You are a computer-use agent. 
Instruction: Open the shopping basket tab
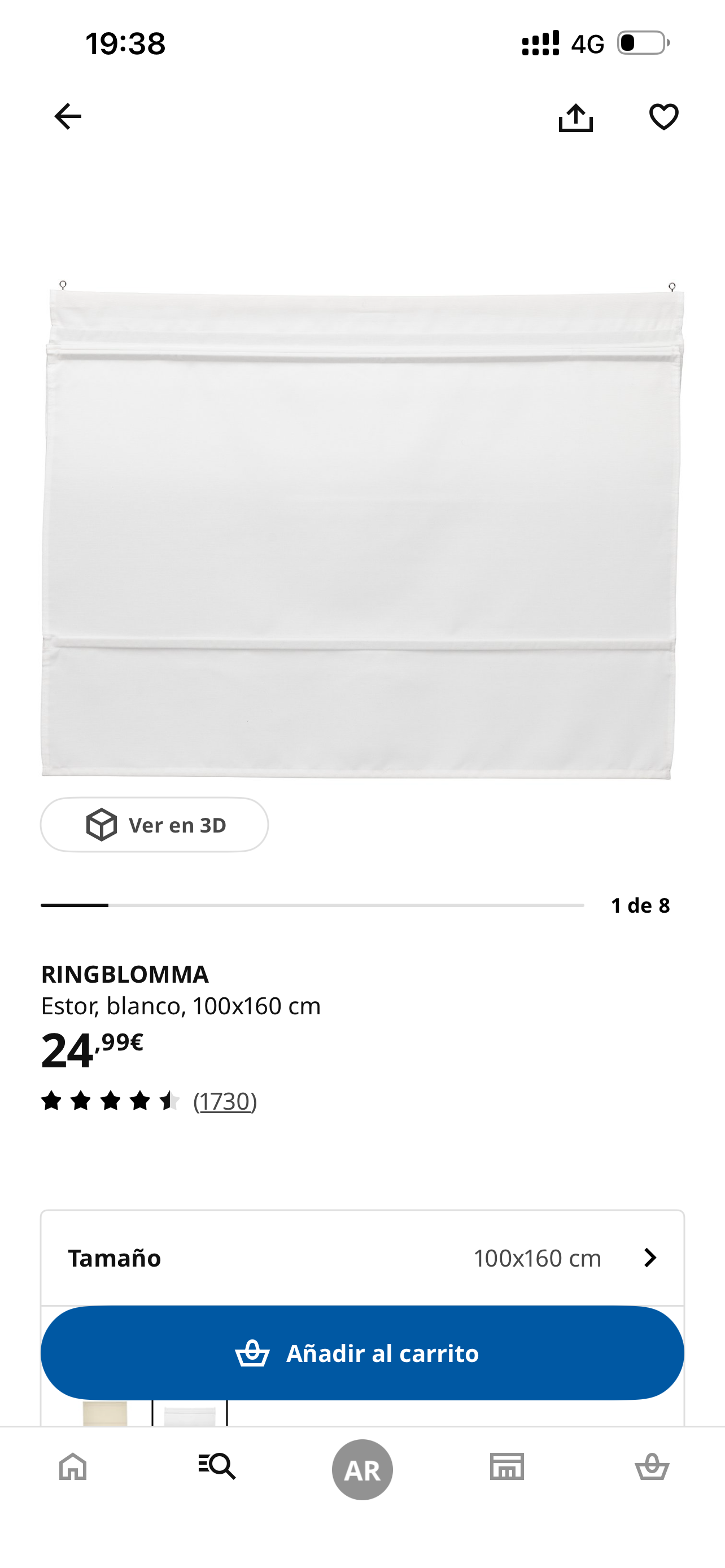652,1466
